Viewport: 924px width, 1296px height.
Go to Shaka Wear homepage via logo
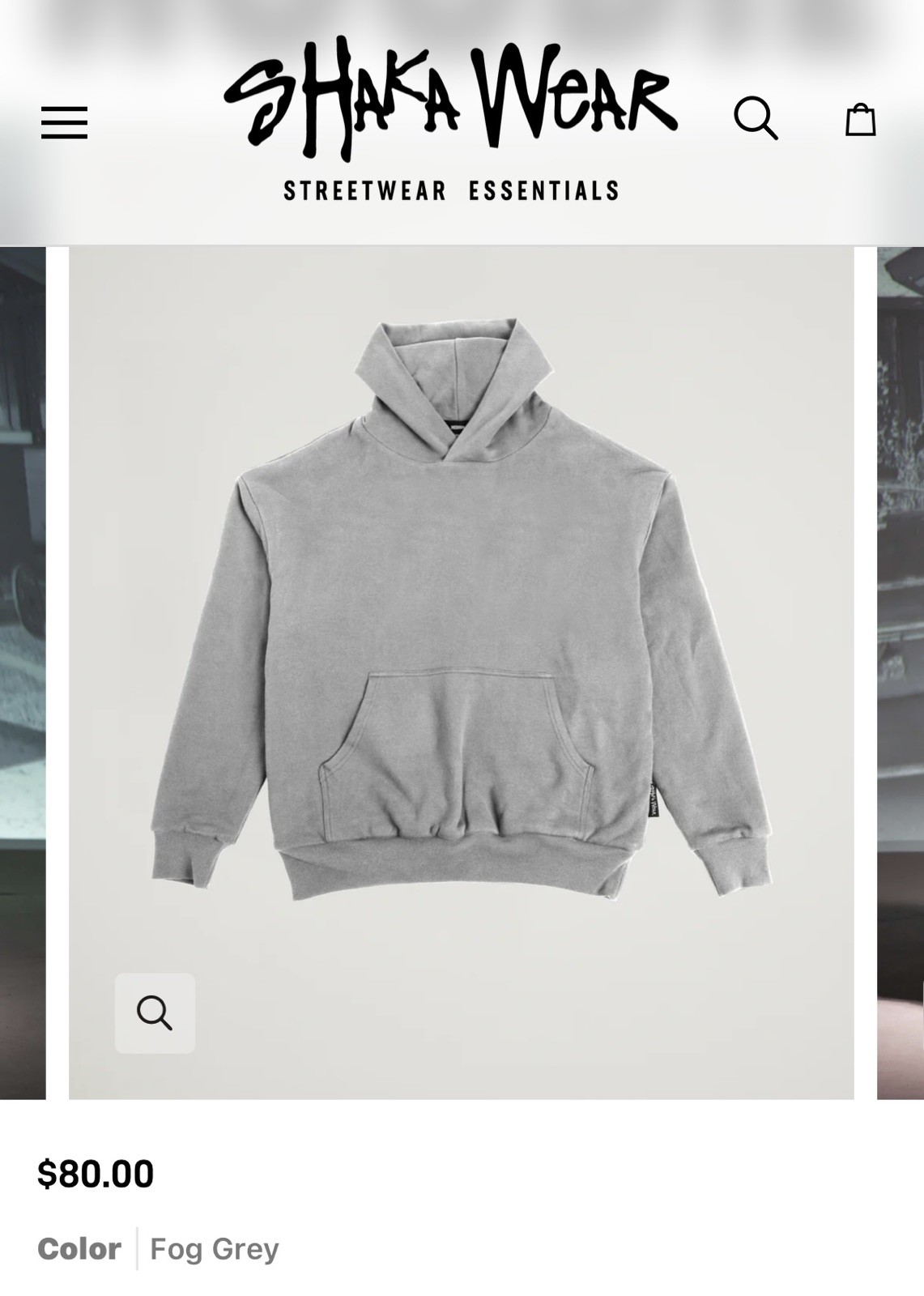[x=451, y=117]
